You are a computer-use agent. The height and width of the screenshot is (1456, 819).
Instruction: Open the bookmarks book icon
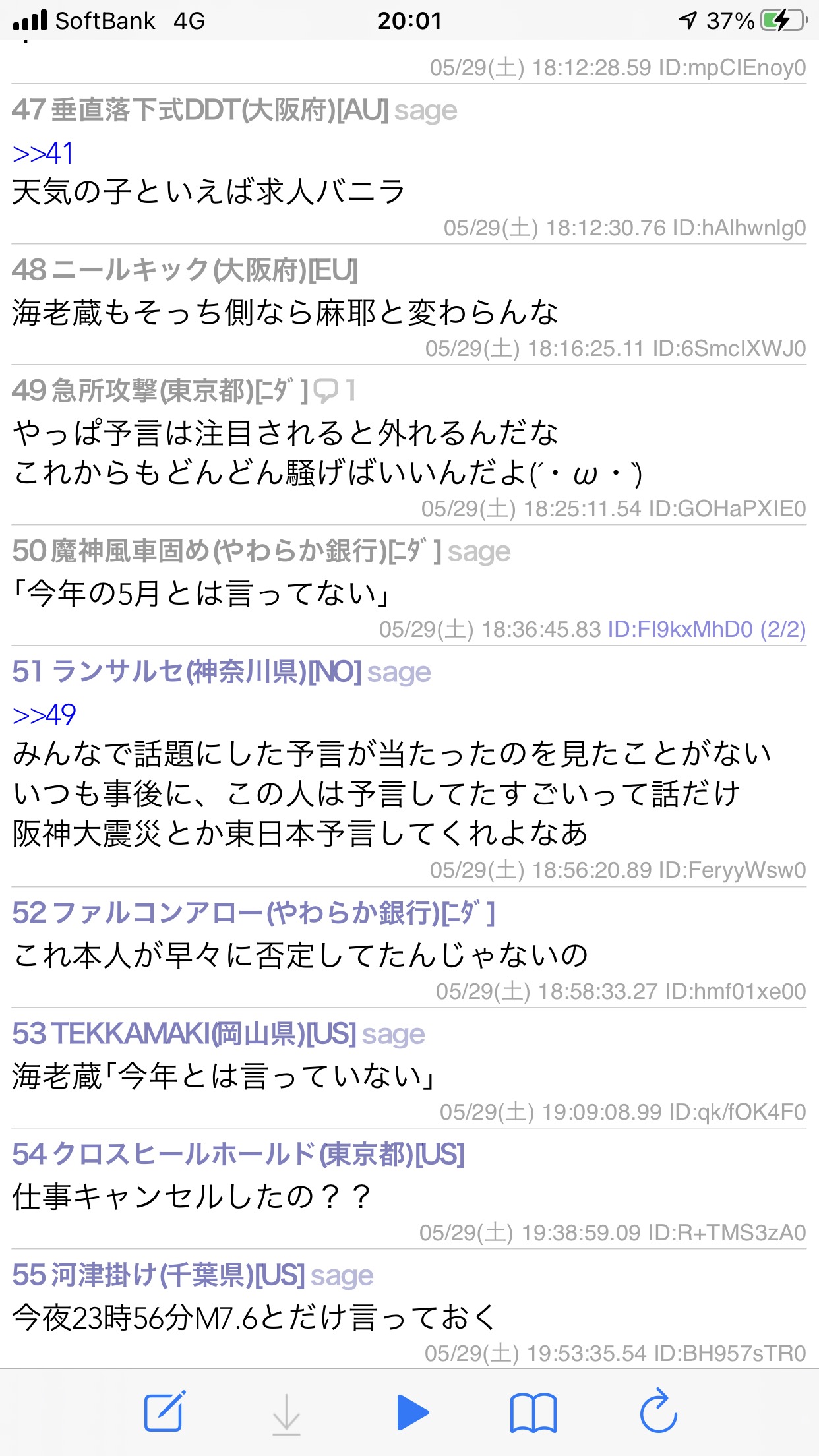coord(533,1413)
